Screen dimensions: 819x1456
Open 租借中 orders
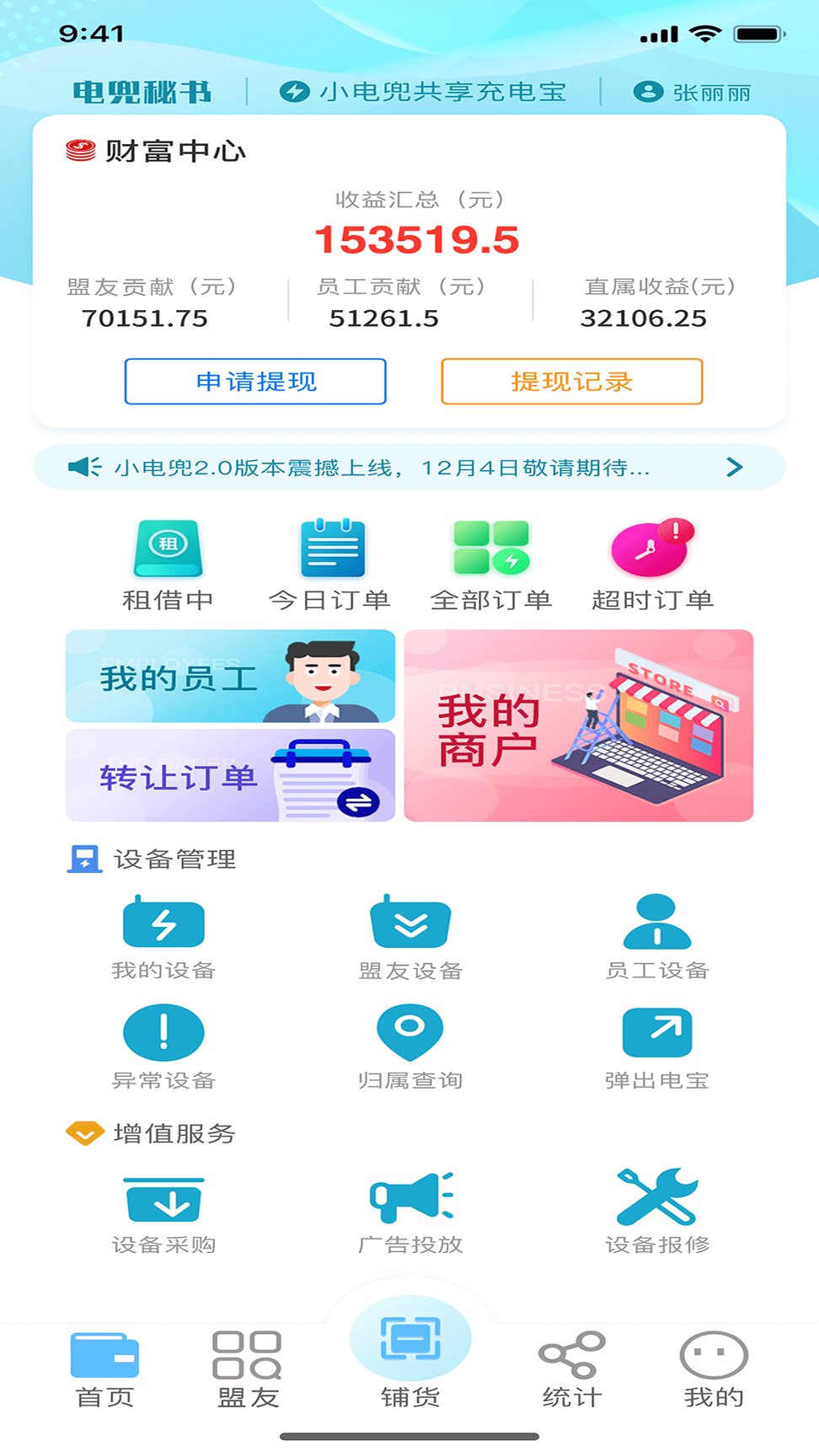[168, 565]
